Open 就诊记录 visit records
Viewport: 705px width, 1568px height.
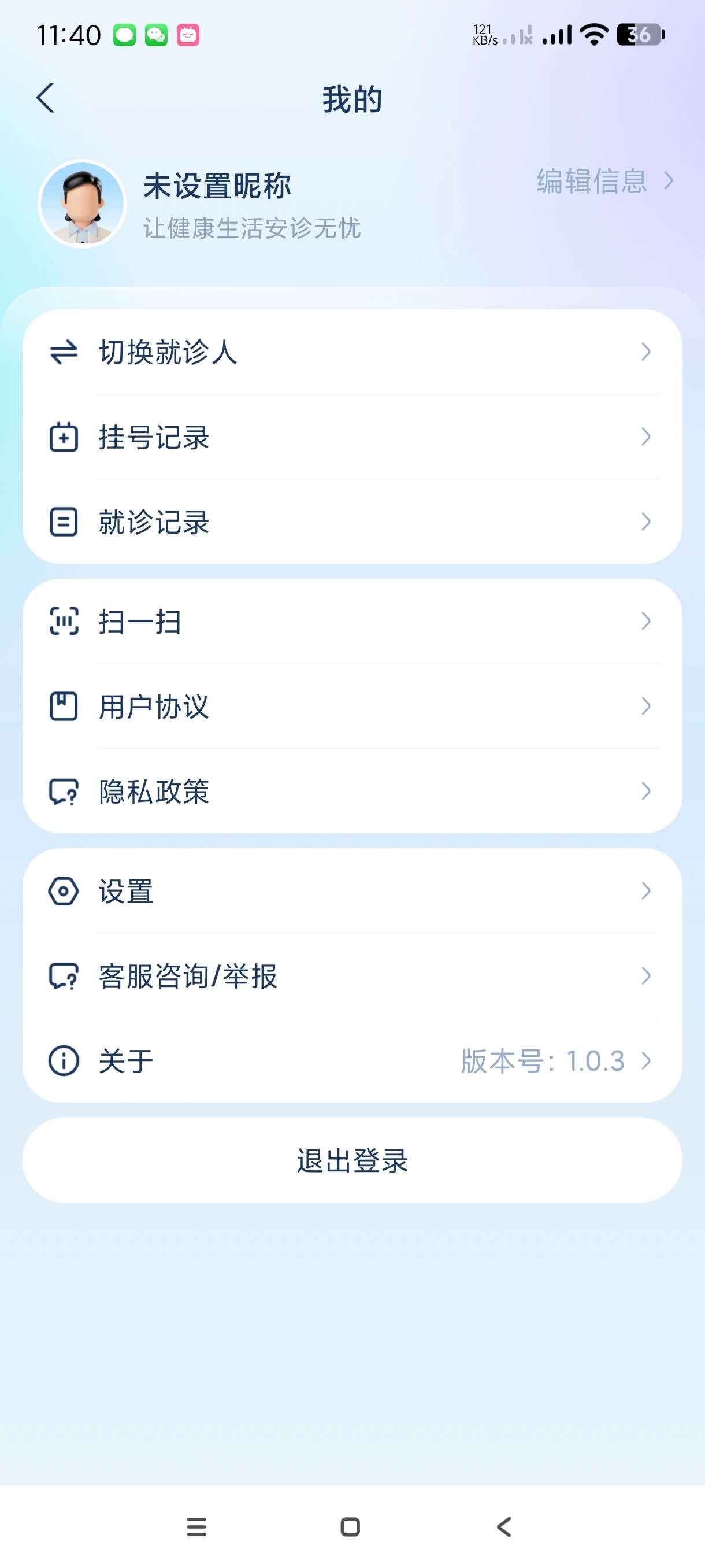coord(352,522)
